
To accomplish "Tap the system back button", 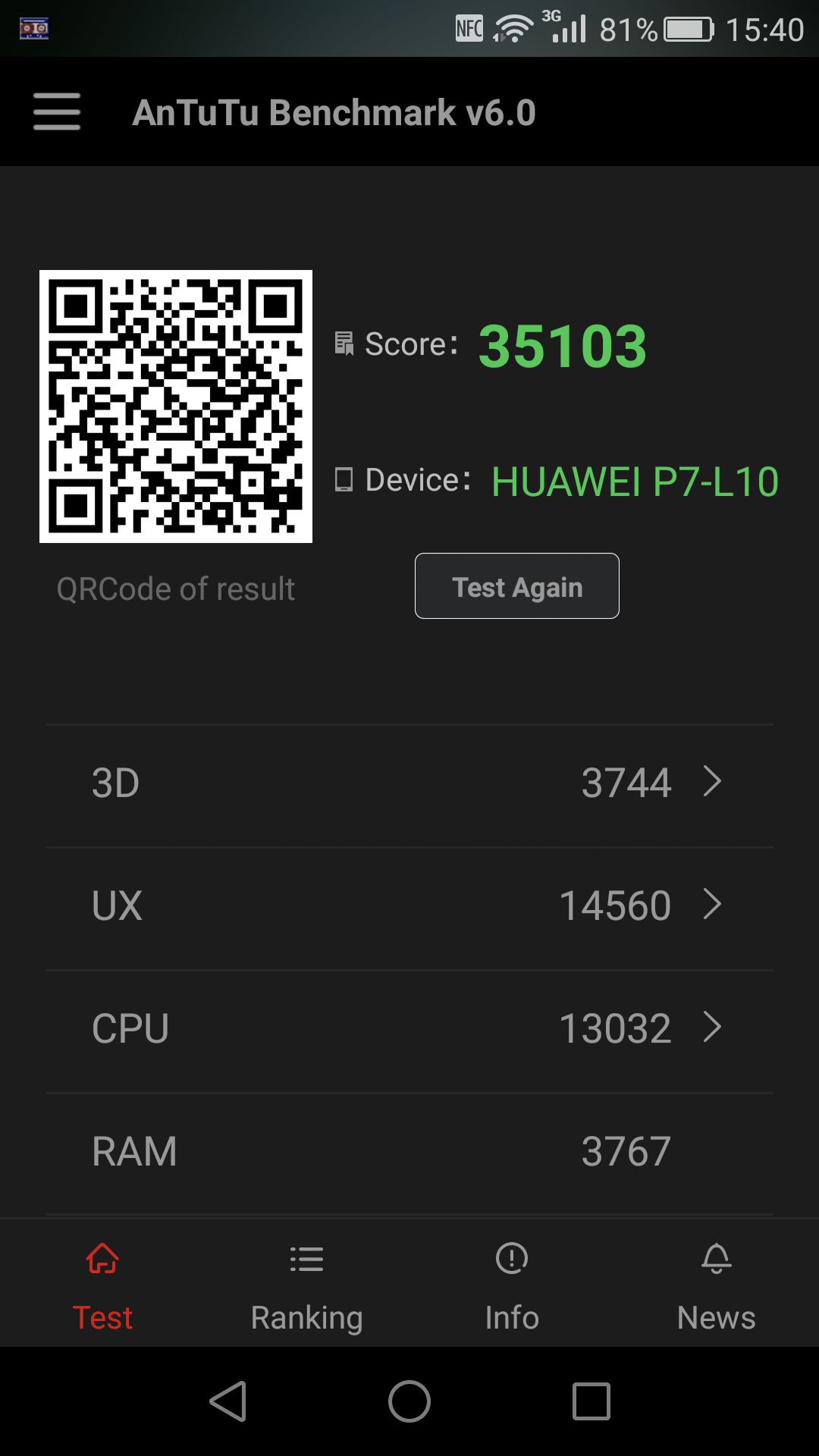I will click(228, 1401).
